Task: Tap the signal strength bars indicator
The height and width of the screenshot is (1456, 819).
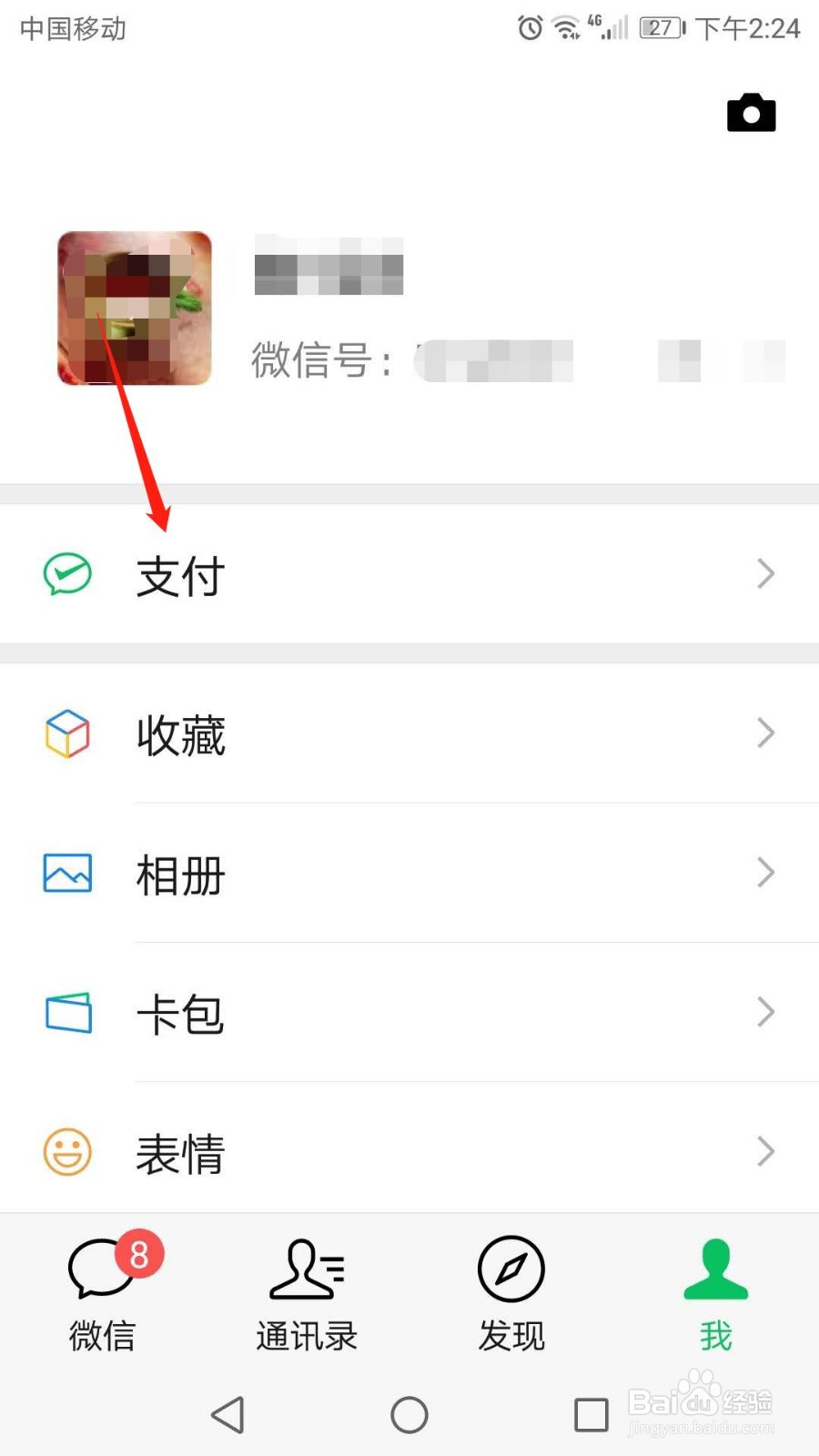Action: 615,30
